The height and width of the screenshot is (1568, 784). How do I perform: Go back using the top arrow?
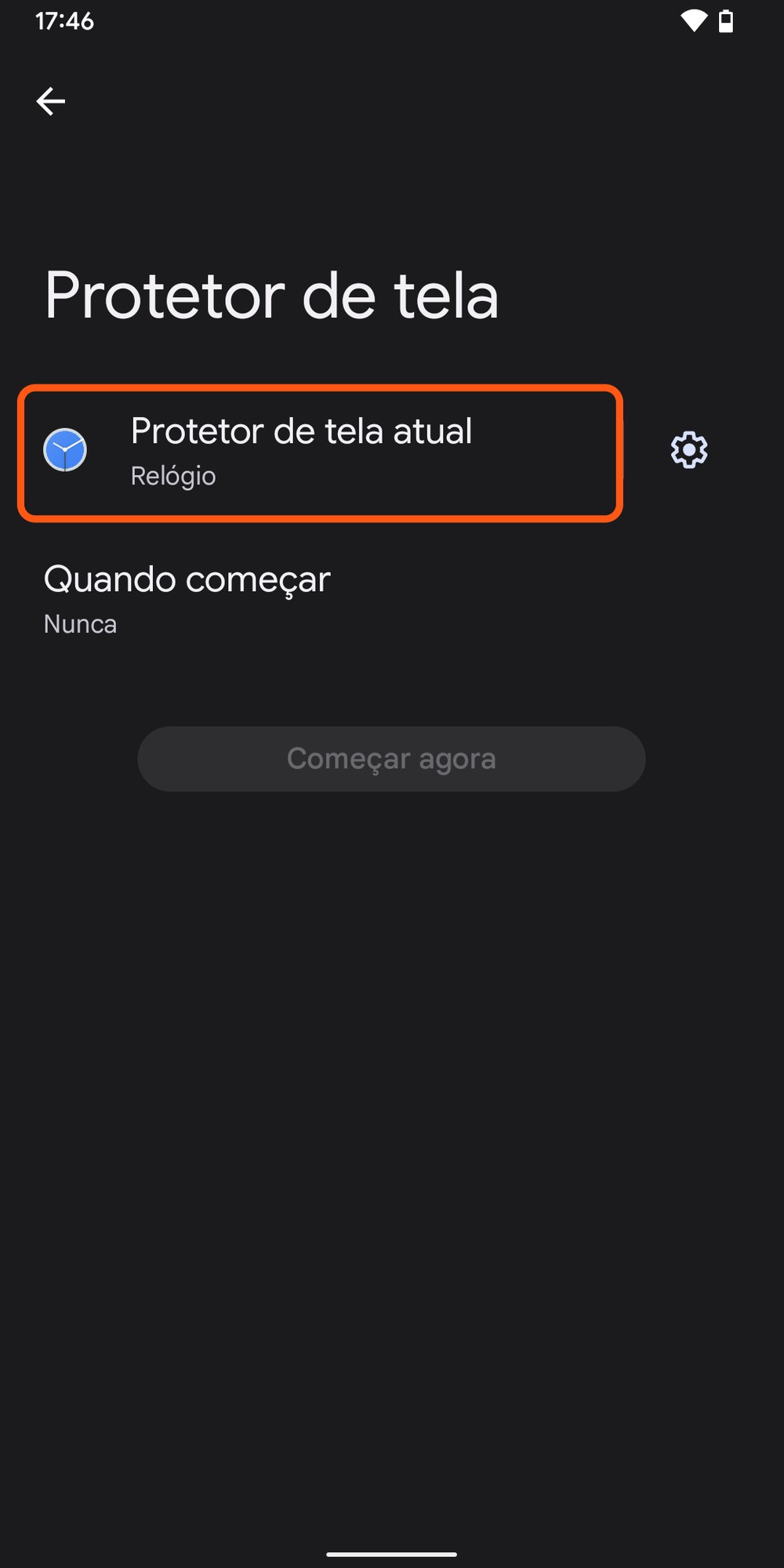51,101
